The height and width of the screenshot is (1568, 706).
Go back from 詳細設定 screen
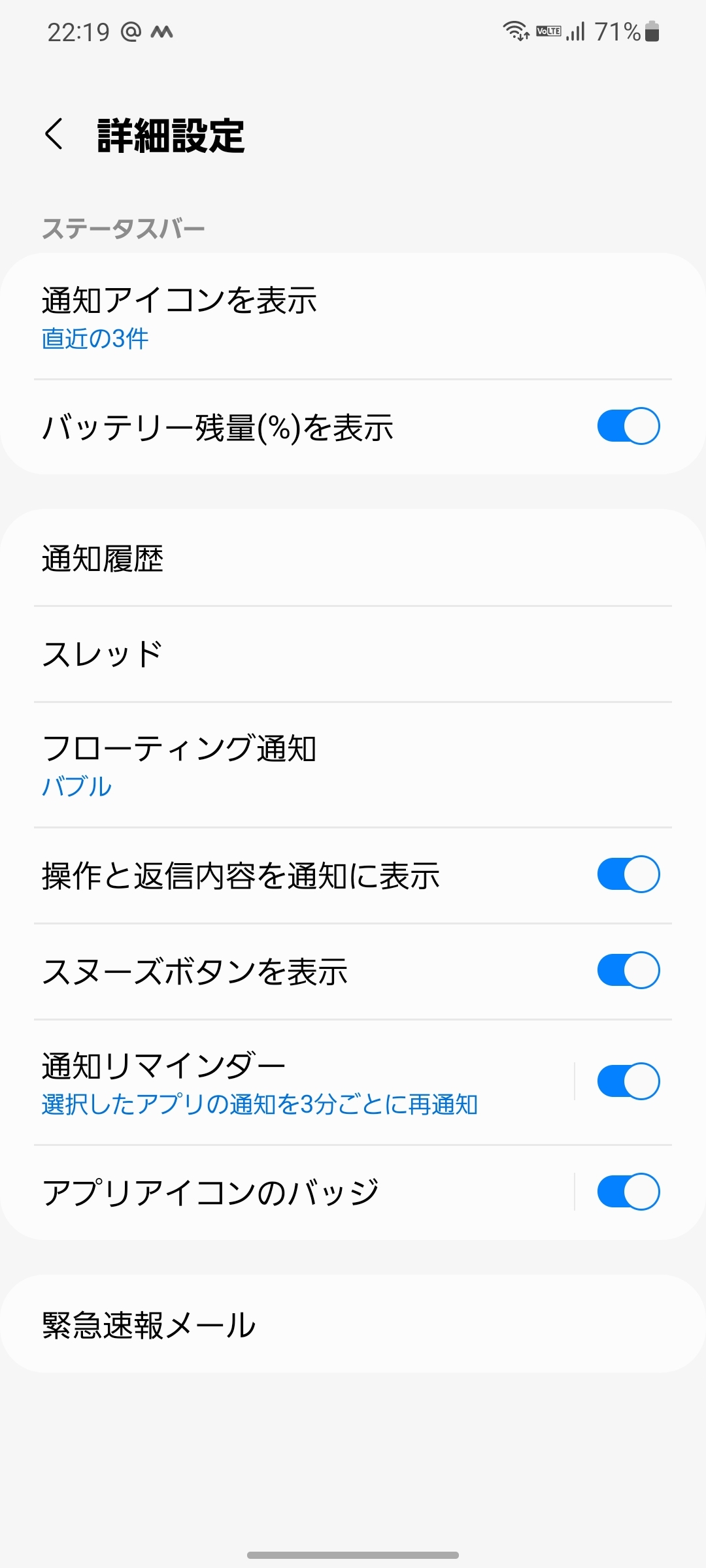[x=54, y=135]
